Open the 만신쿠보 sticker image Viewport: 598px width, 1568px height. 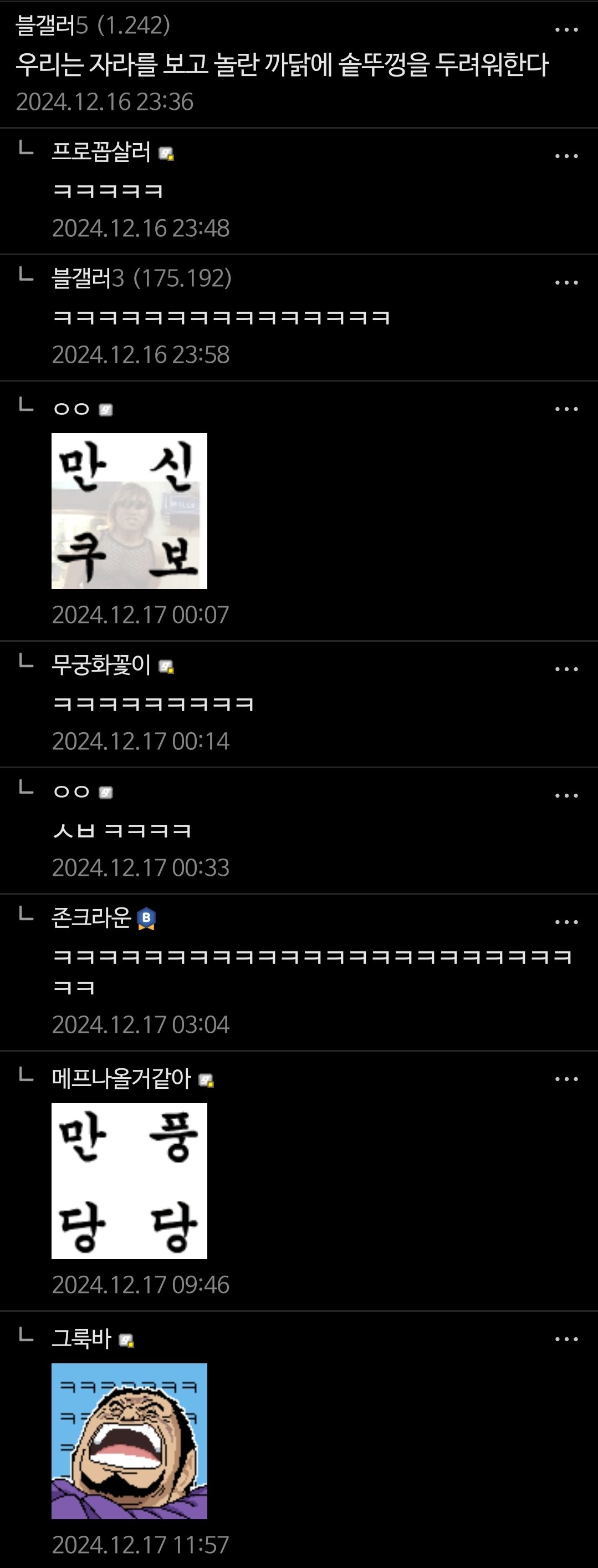tap(129, 511)
